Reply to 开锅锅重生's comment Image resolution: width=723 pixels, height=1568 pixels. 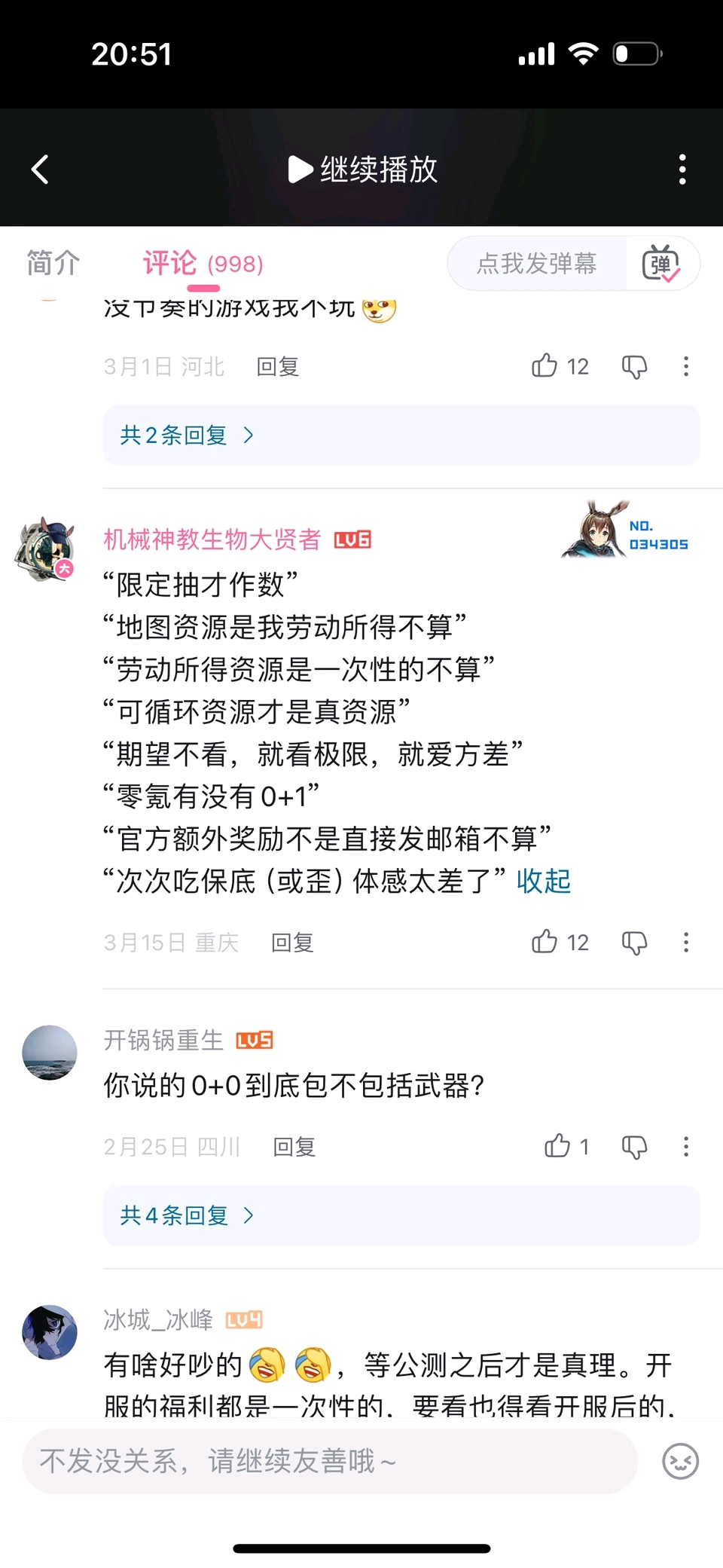294,1147
